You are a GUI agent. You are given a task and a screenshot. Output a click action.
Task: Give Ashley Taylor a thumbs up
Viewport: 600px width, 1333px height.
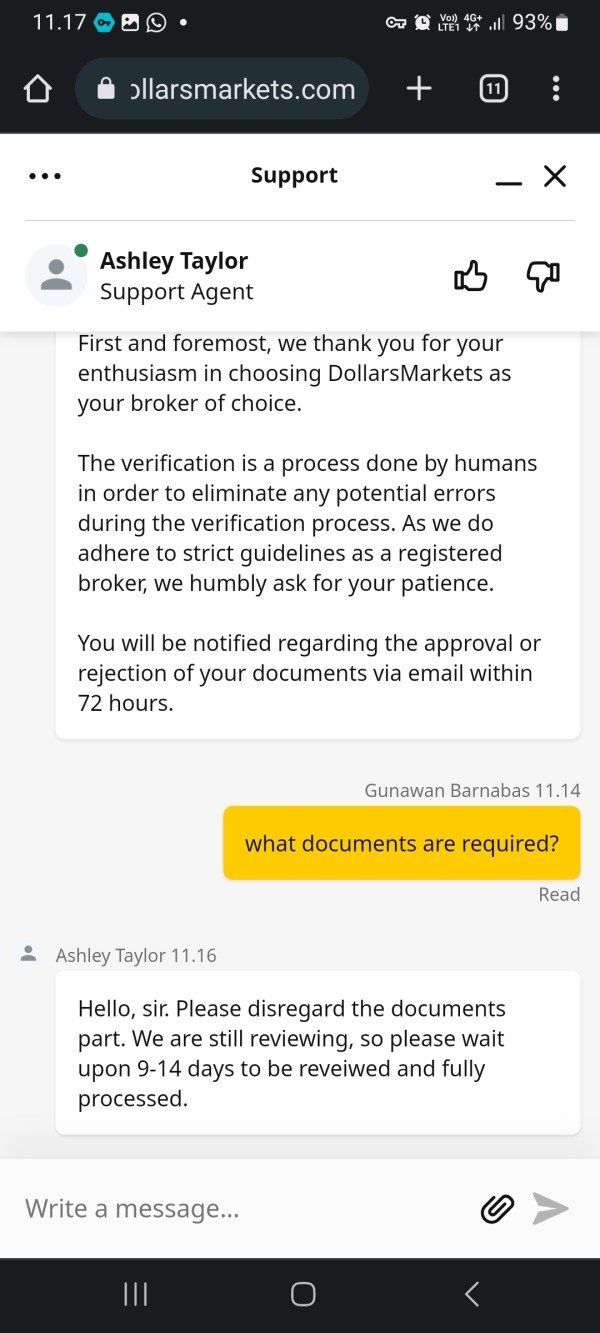(471, 276)
